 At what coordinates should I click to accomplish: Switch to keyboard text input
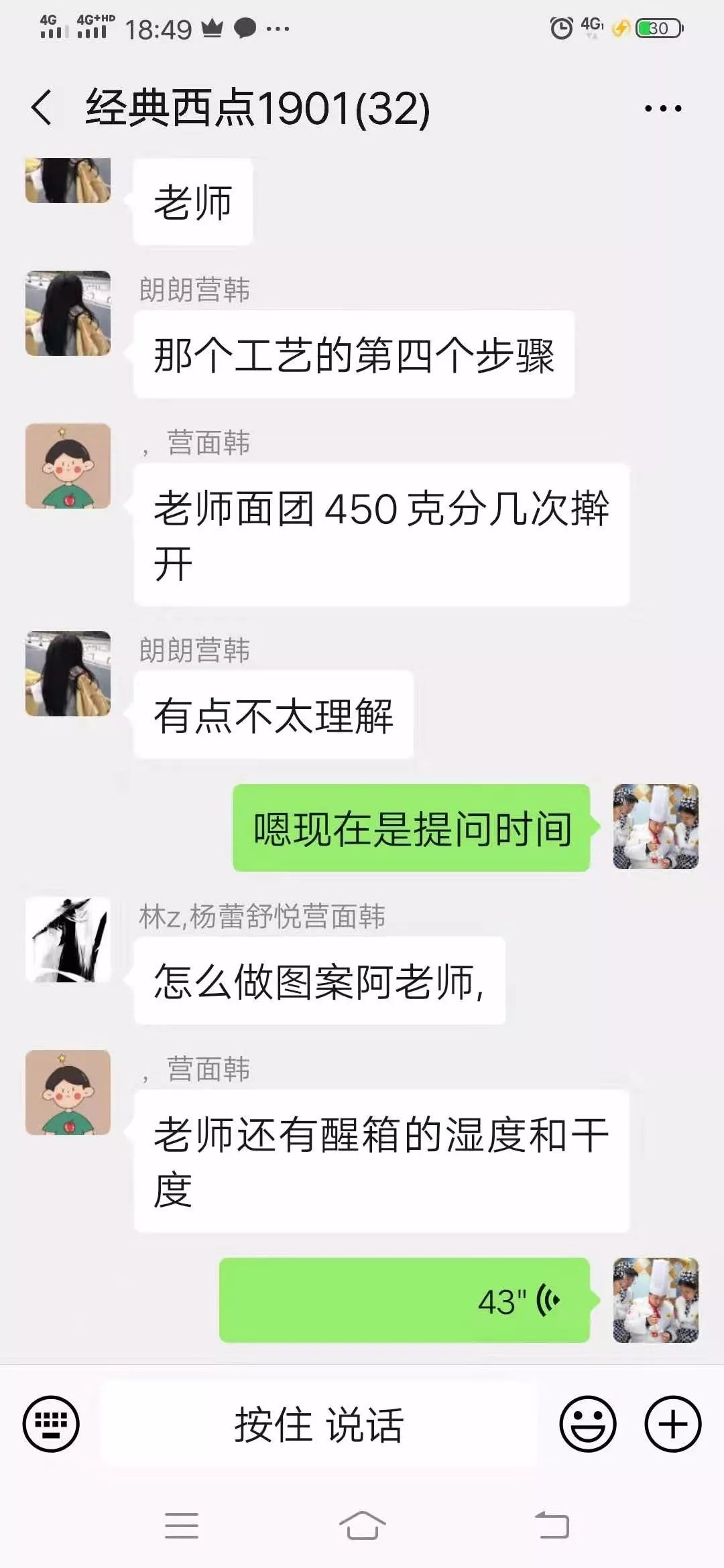(51, 1423)
